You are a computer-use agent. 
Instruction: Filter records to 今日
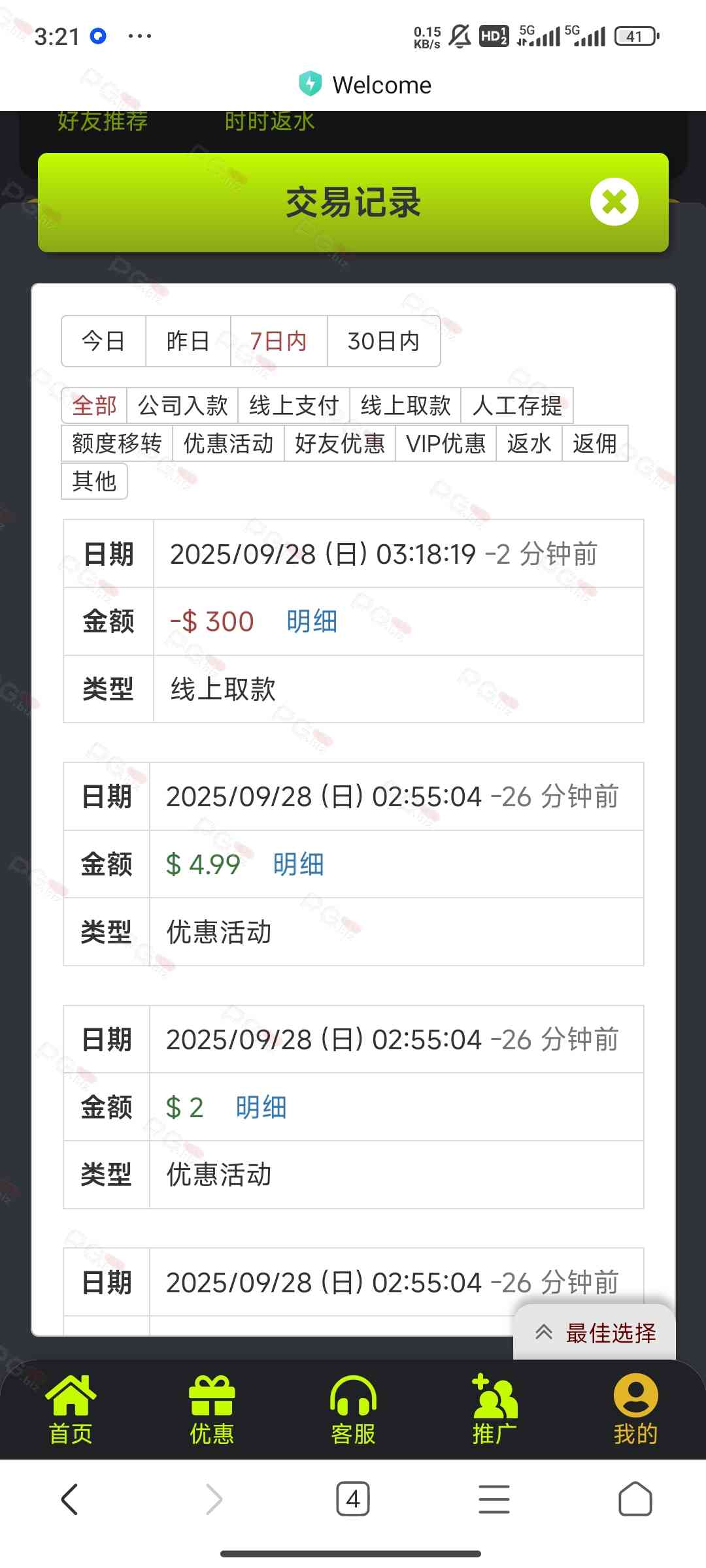(x=103, y=341)
